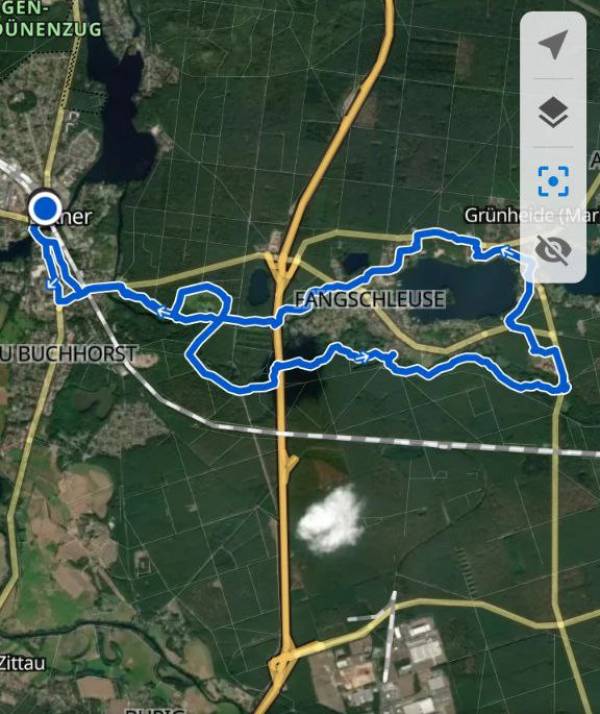Screen dimensions: 600x714
Task: Fit the recorded route in view
Action: pos(553,181)
